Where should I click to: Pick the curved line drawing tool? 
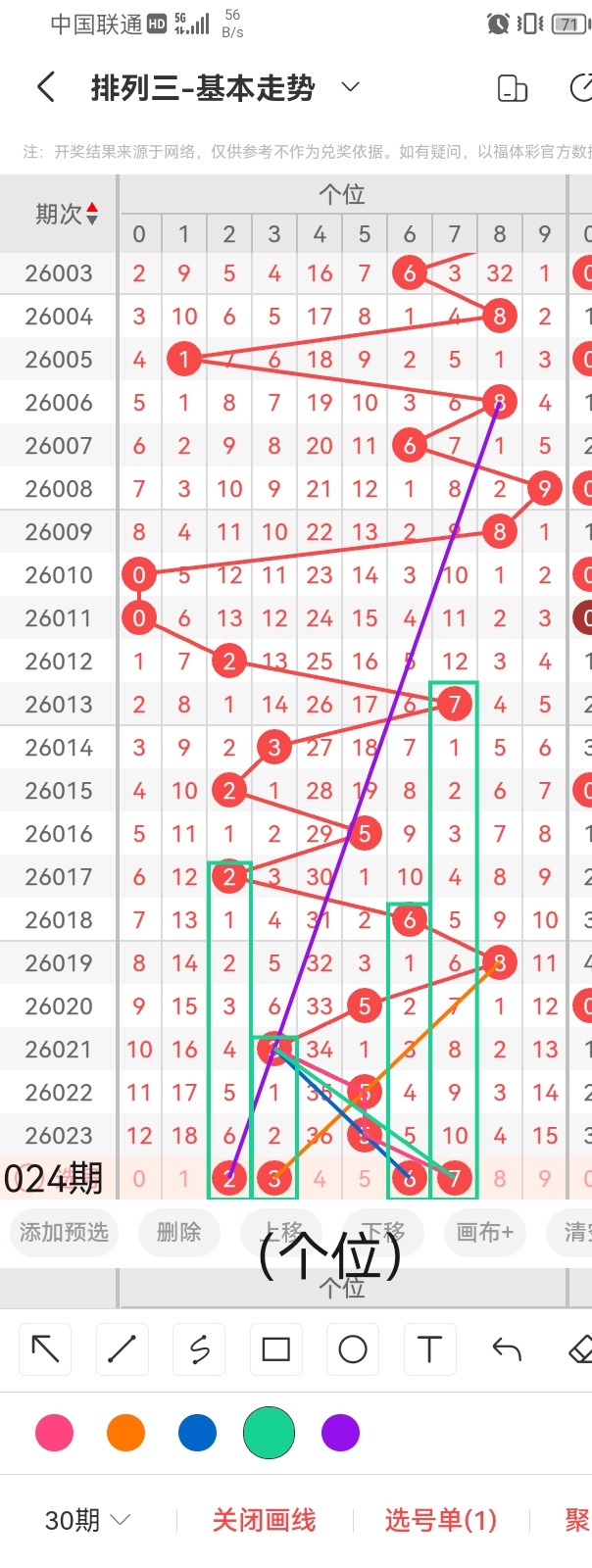coord(199,1349)
